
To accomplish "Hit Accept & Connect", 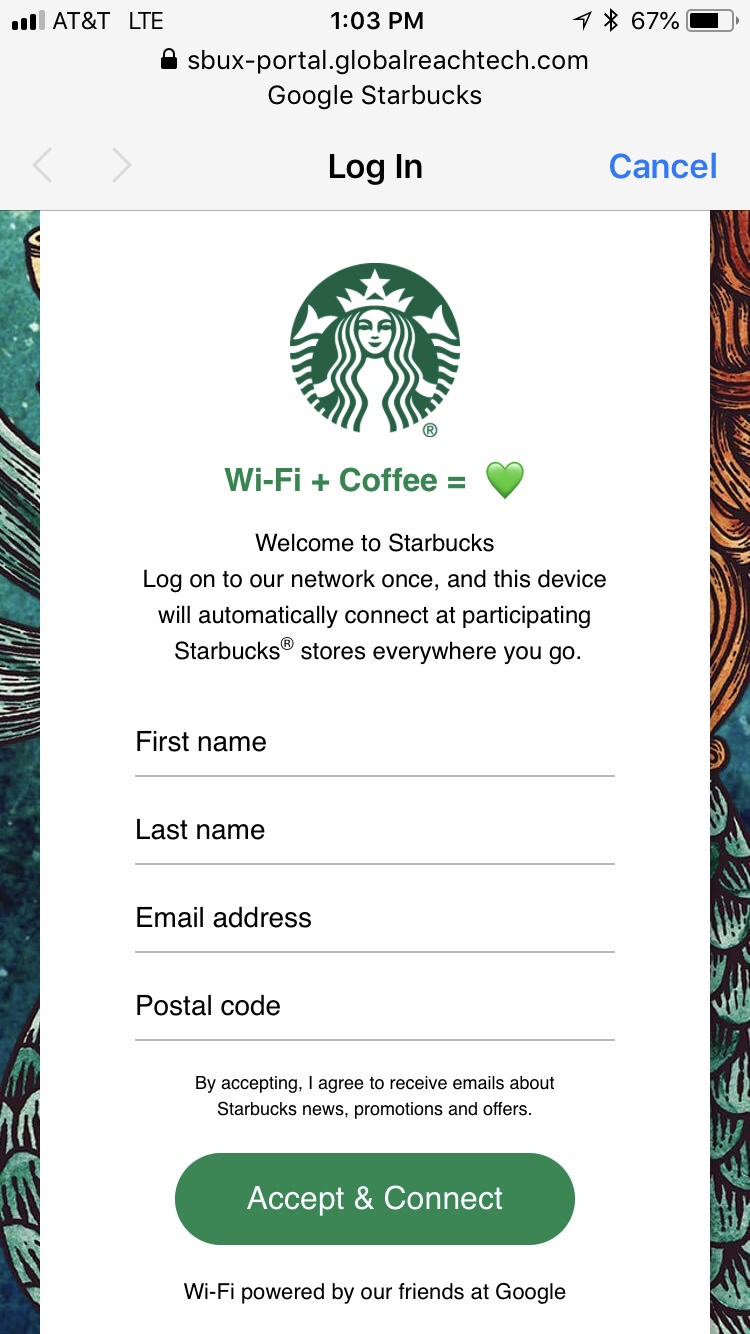I will coord(374,1198).
